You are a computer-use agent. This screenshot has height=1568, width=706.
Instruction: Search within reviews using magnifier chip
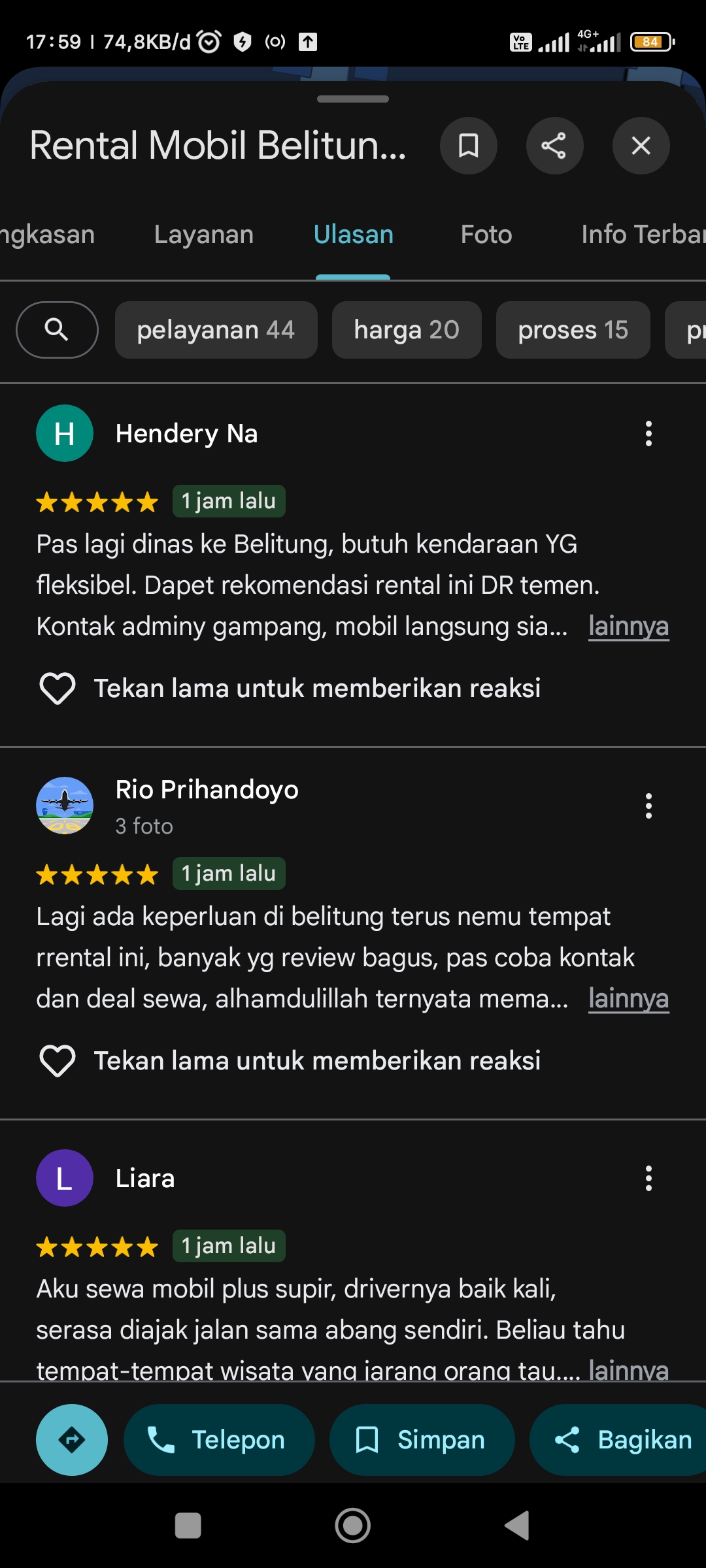pos(57,330)
